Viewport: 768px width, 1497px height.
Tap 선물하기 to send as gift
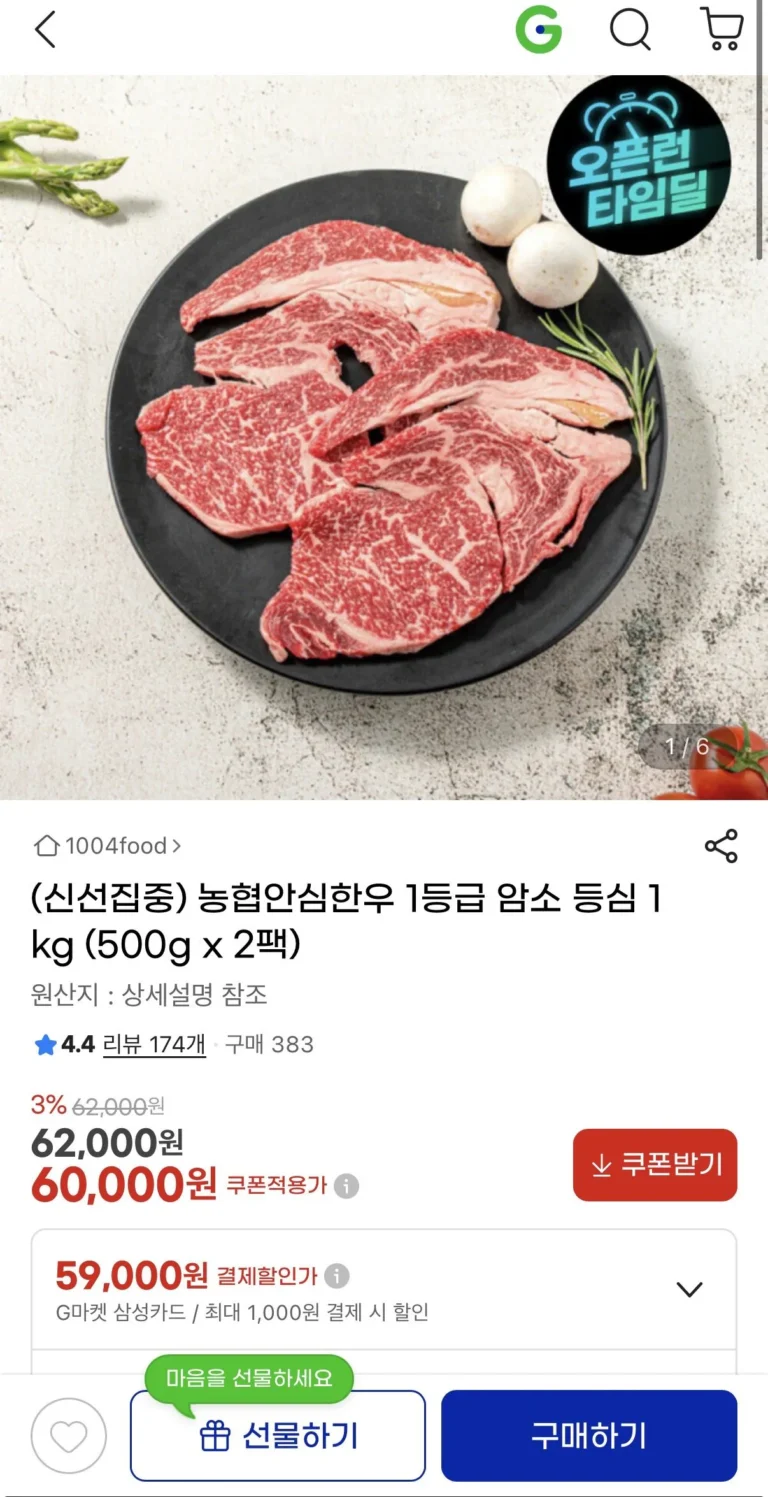click(278, 1436)
